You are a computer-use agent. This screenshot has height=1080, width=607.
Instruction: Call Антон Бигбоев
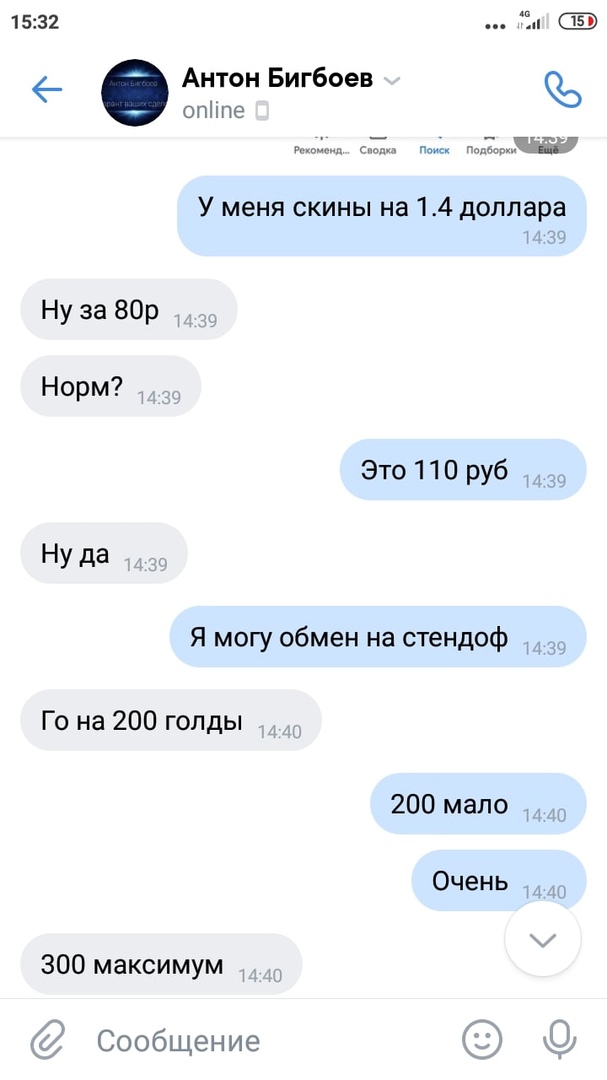pyautogui.click(x=561, y=90)
